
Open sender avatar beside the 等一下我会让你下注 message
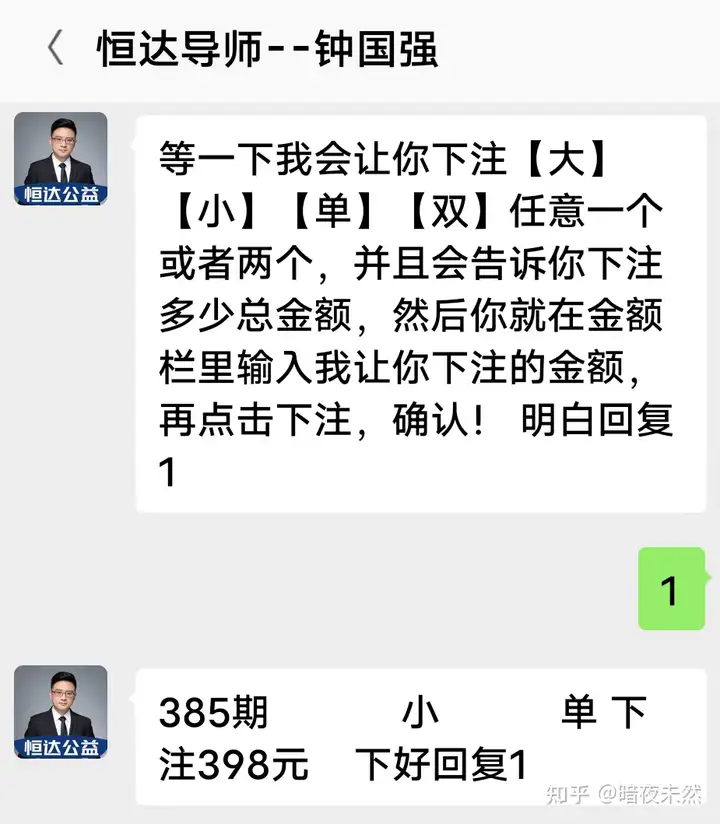[x=60, y=159]
